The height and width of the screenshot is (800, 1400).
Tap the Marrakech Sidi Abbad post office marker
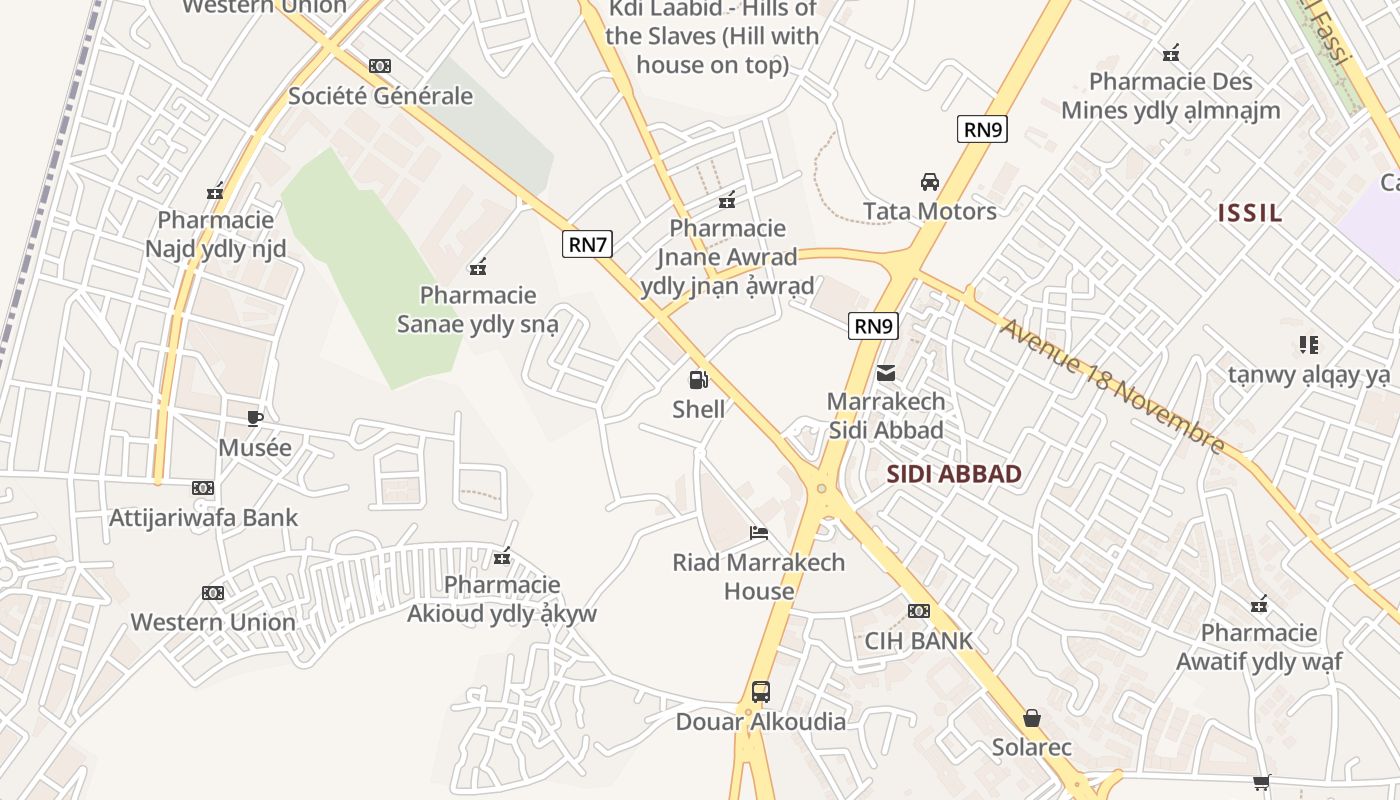886,373
